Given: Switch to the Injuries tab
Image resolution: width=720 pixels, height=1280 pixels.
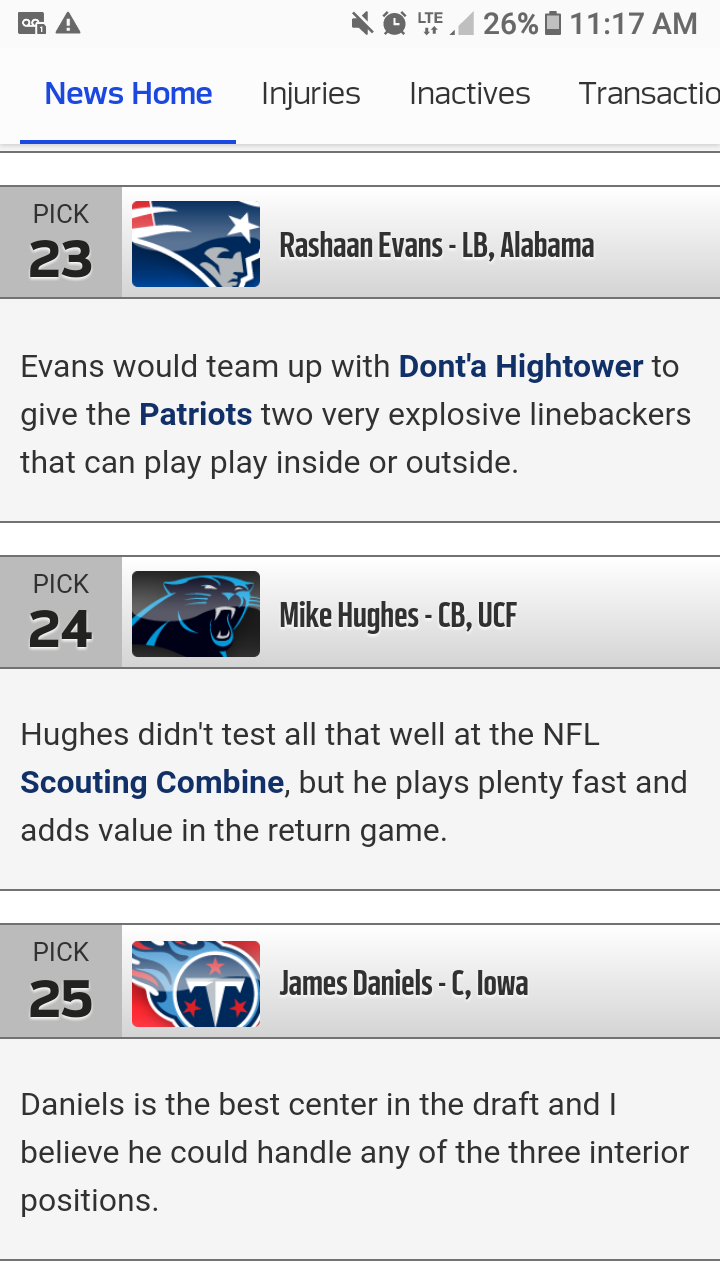Looking at the screenshot, I should point(310,94).
